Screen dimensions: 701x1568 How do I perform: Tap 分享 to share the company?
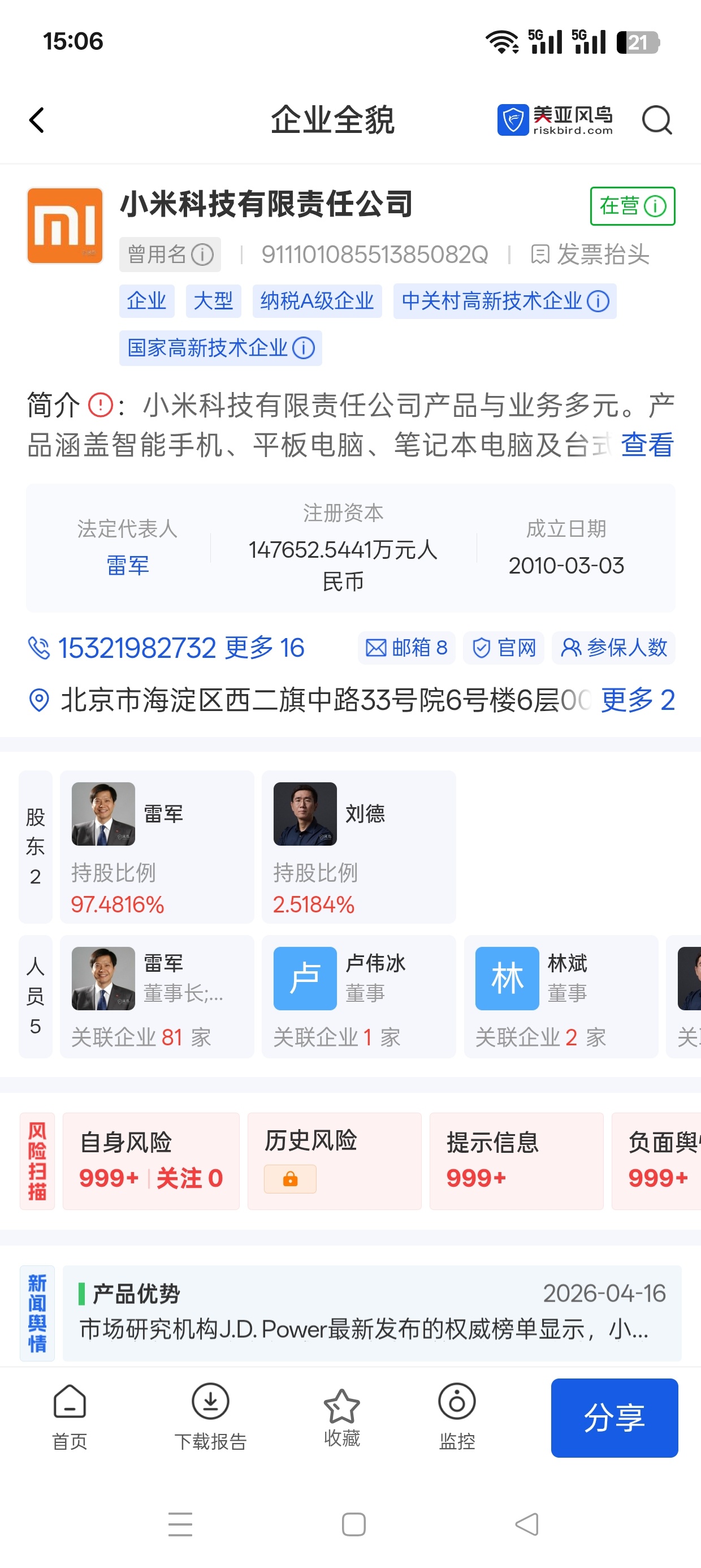click(614, 1418)
